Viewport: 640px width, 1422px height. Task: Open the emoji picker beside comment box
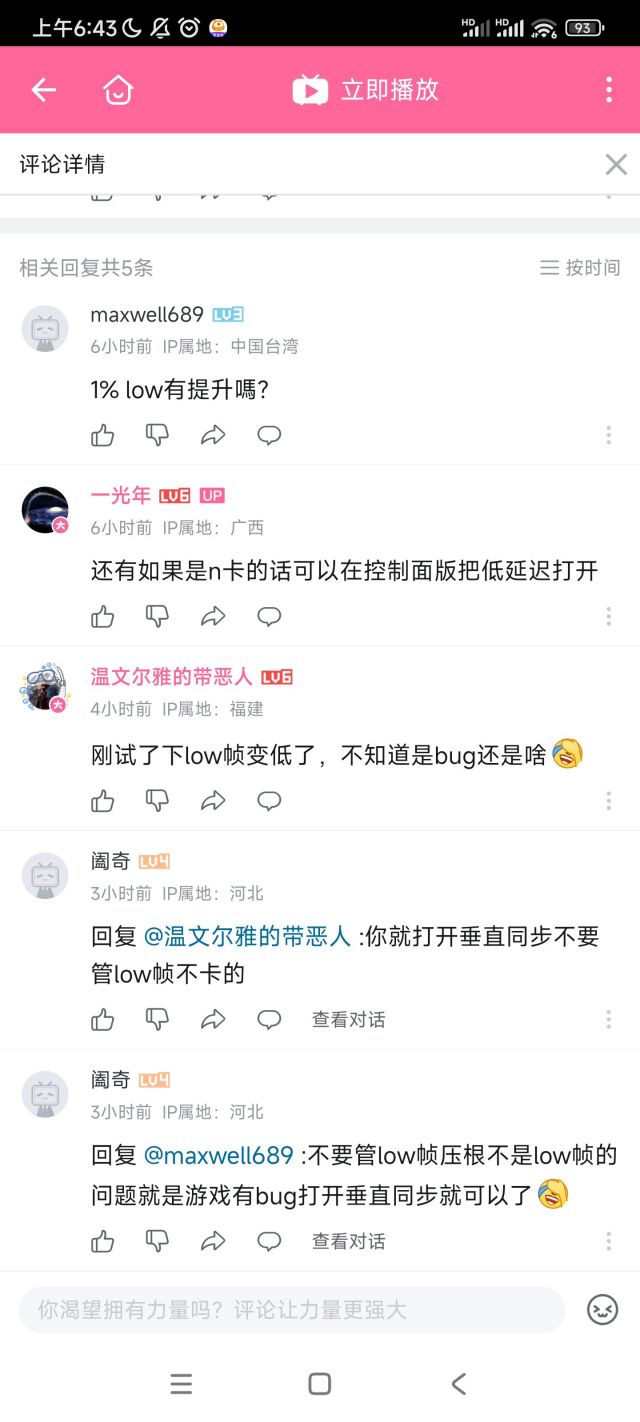602,1309
